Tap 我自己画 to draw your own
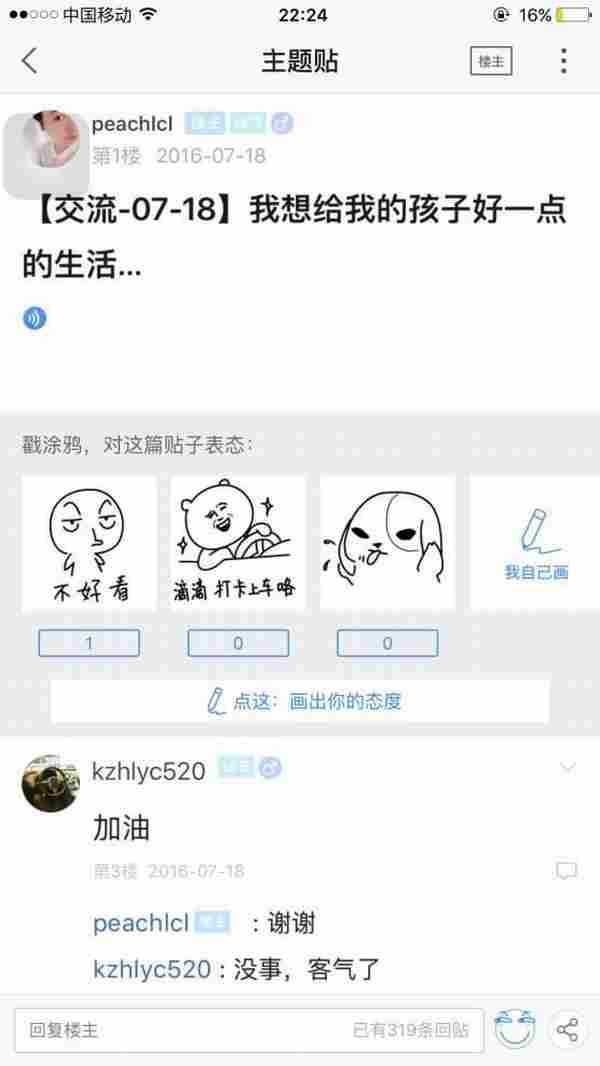The width and height of the screenshot is (600, 1066). point(536,544)
